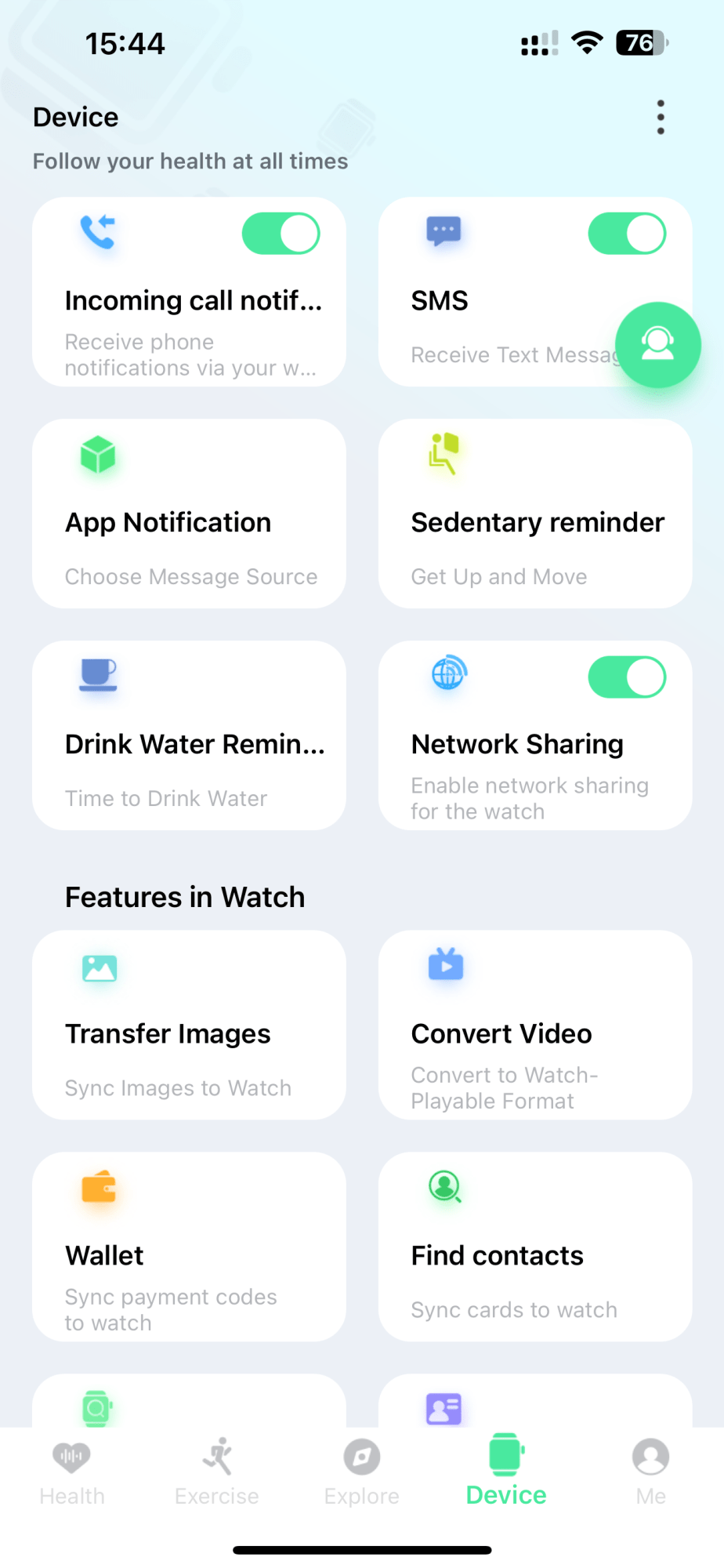Tap the Device tab

click(506, 1471)
